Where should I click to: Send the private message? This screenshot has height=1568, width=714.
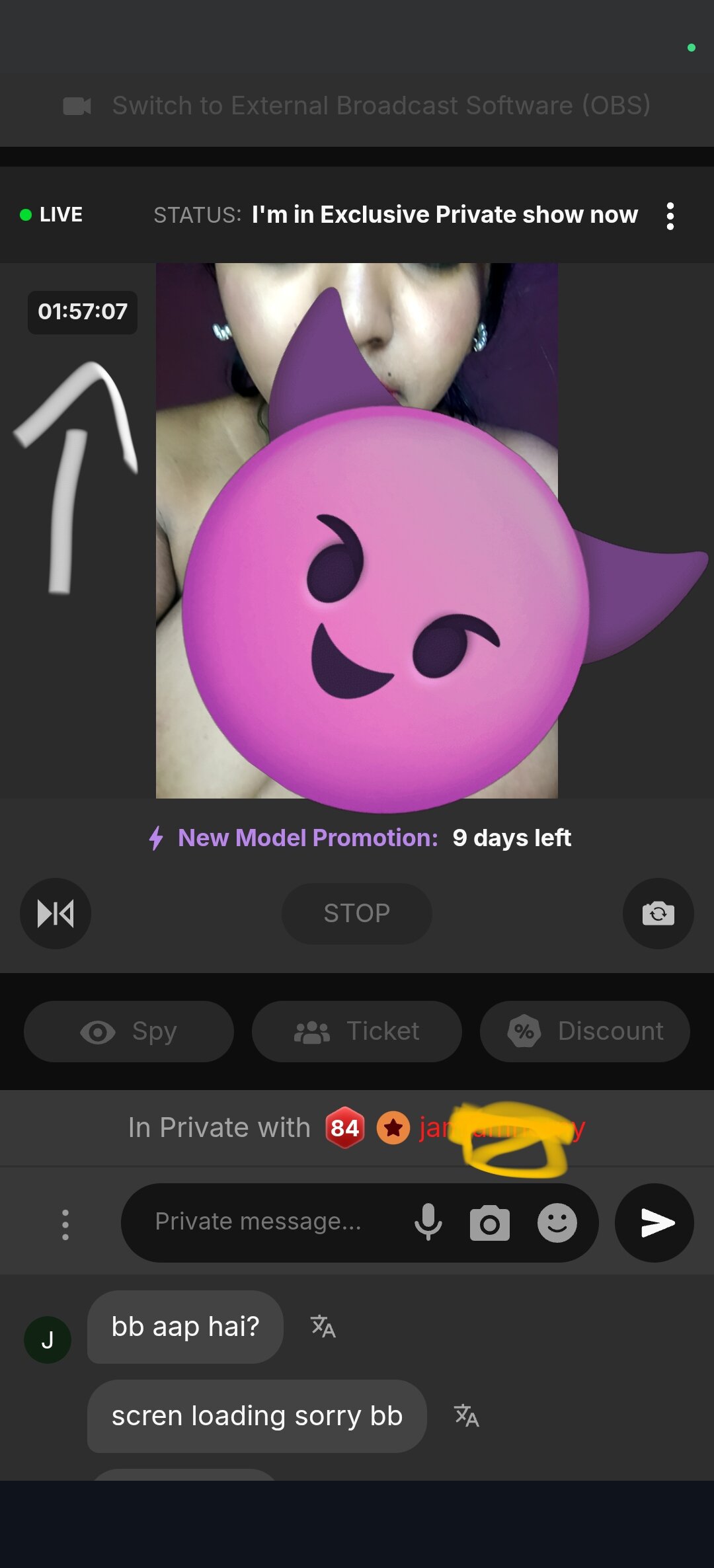click(654, 1223)
